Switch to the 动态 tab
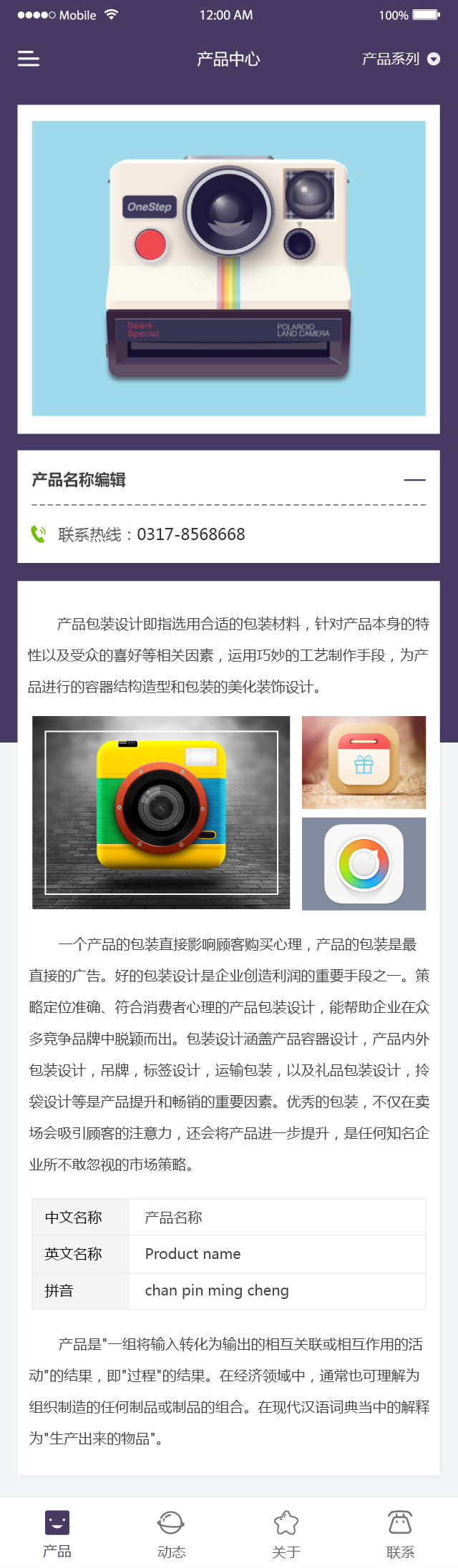 [171, 1533]
